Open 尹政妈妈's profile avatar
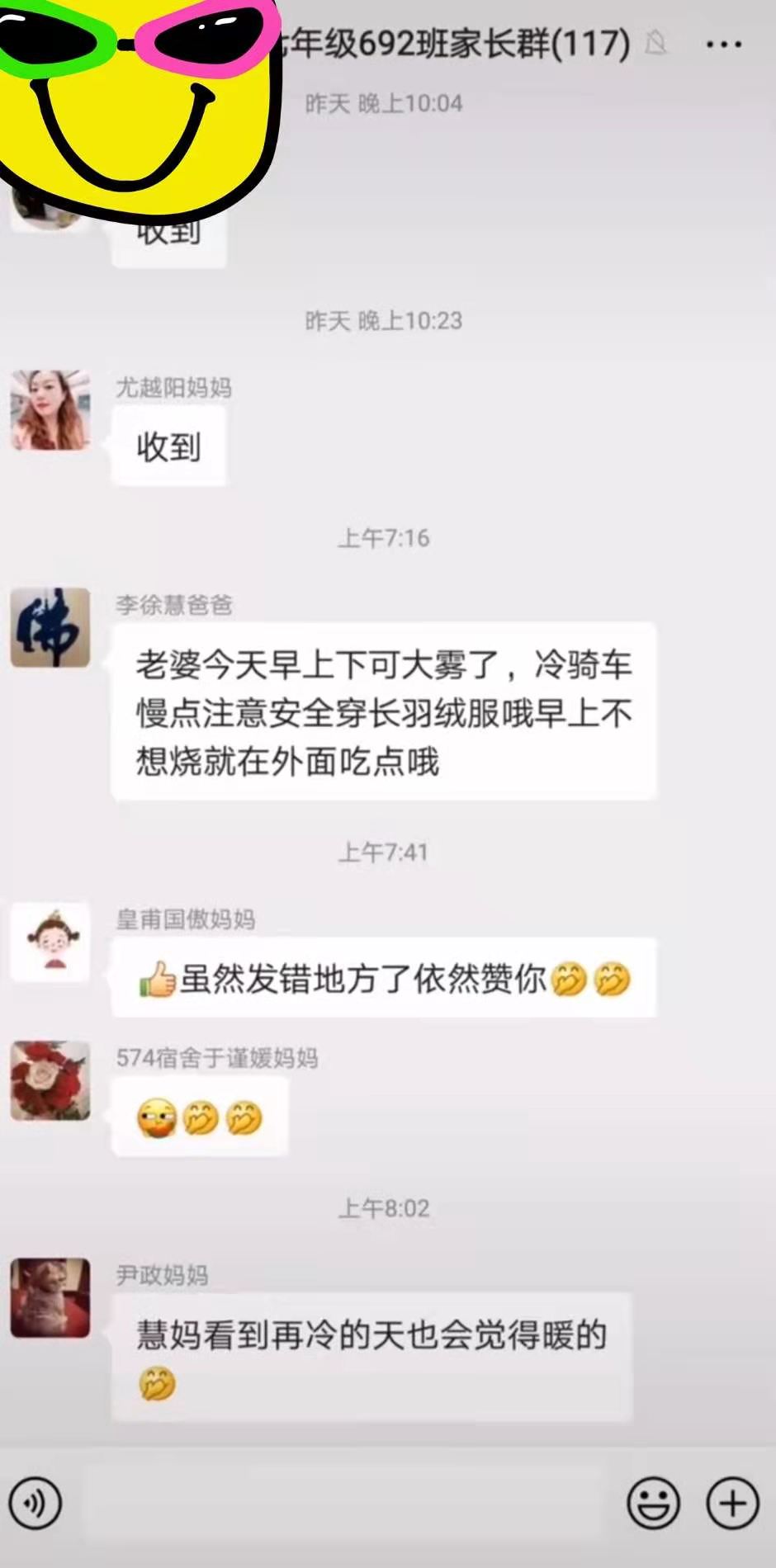 (50, 1297)
